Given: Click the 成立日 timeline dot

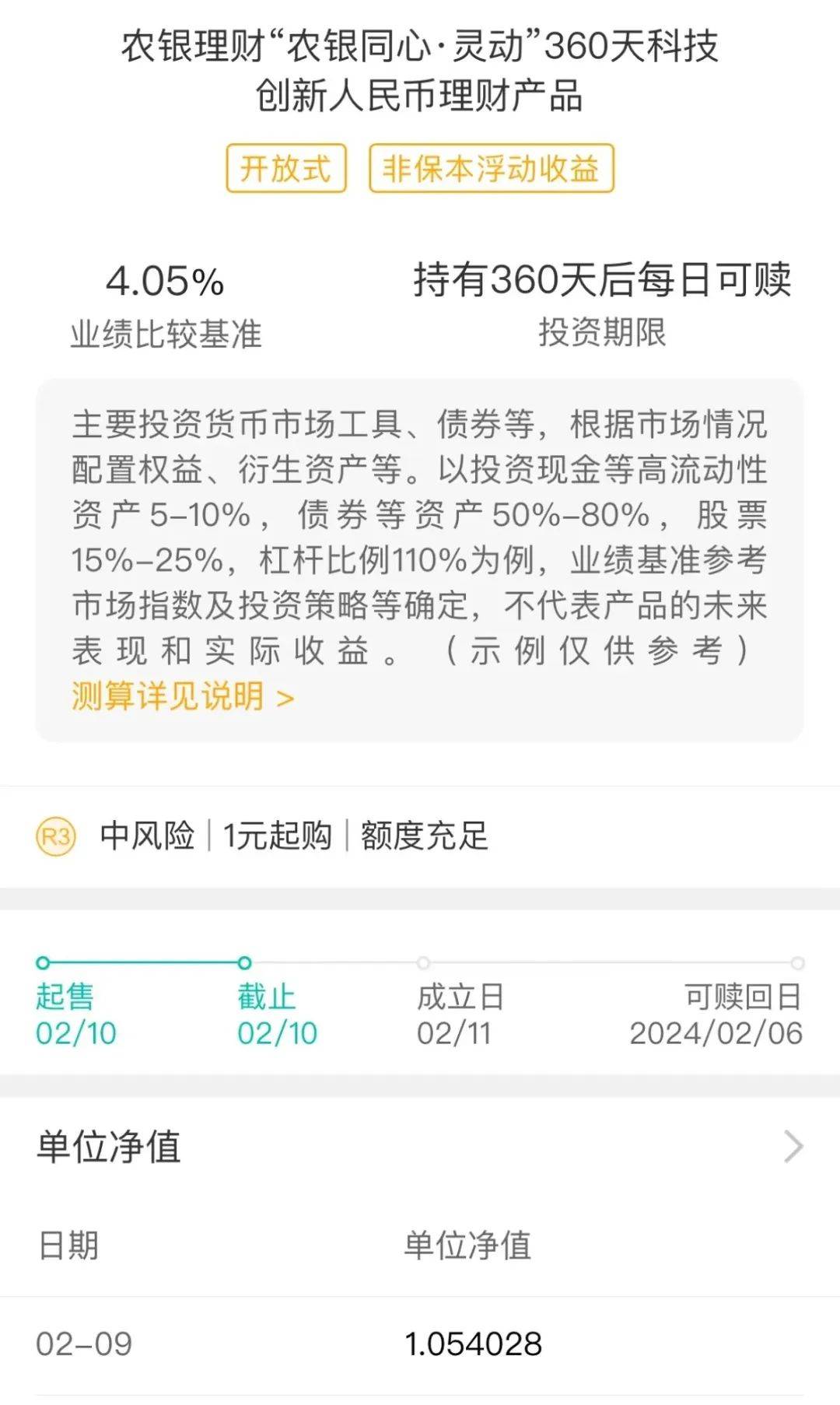Looking at the screenshot, I should click(422, 961).
